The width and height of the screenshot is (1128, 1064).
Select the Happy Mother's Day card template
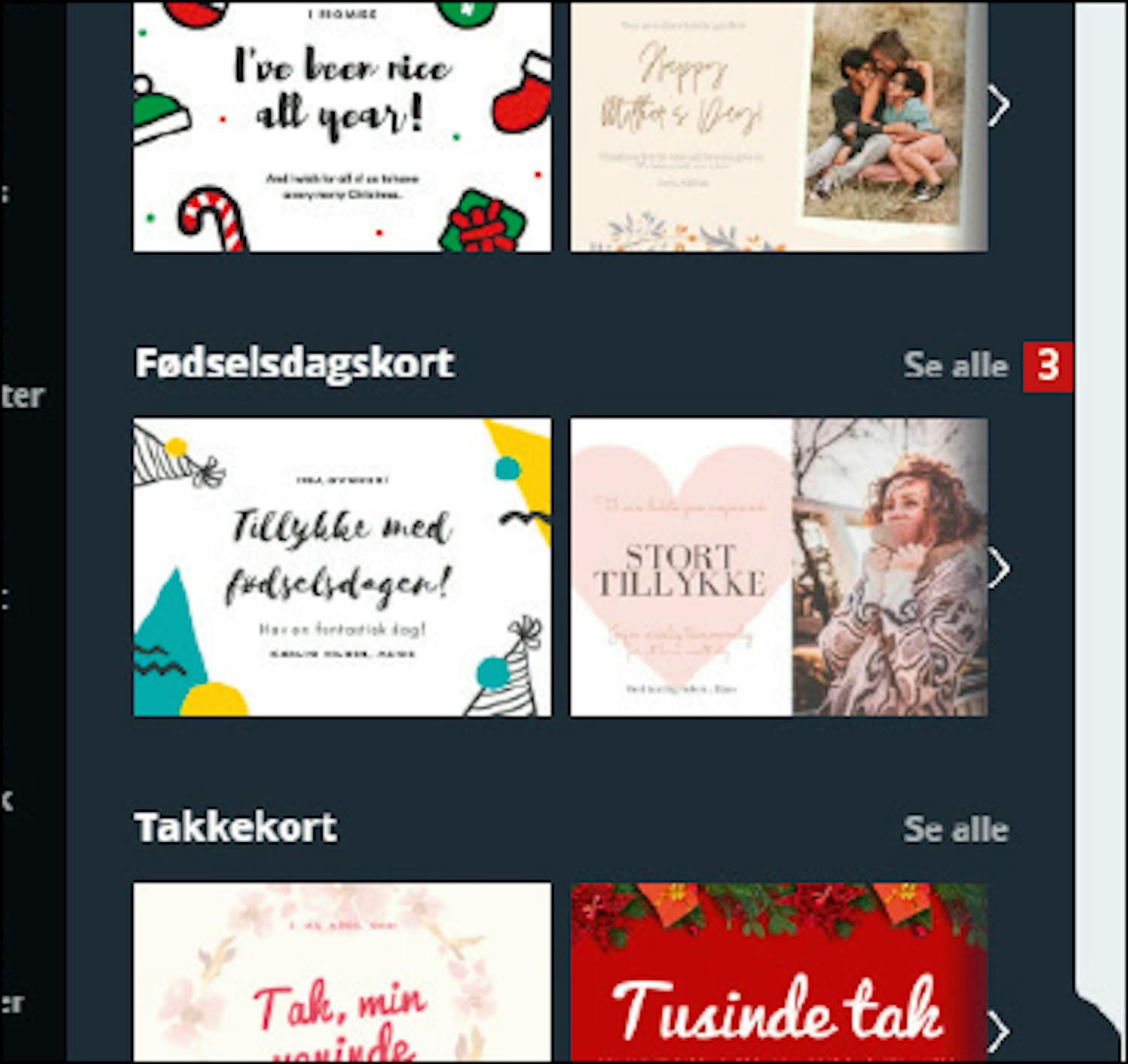(x=778, y=126)
